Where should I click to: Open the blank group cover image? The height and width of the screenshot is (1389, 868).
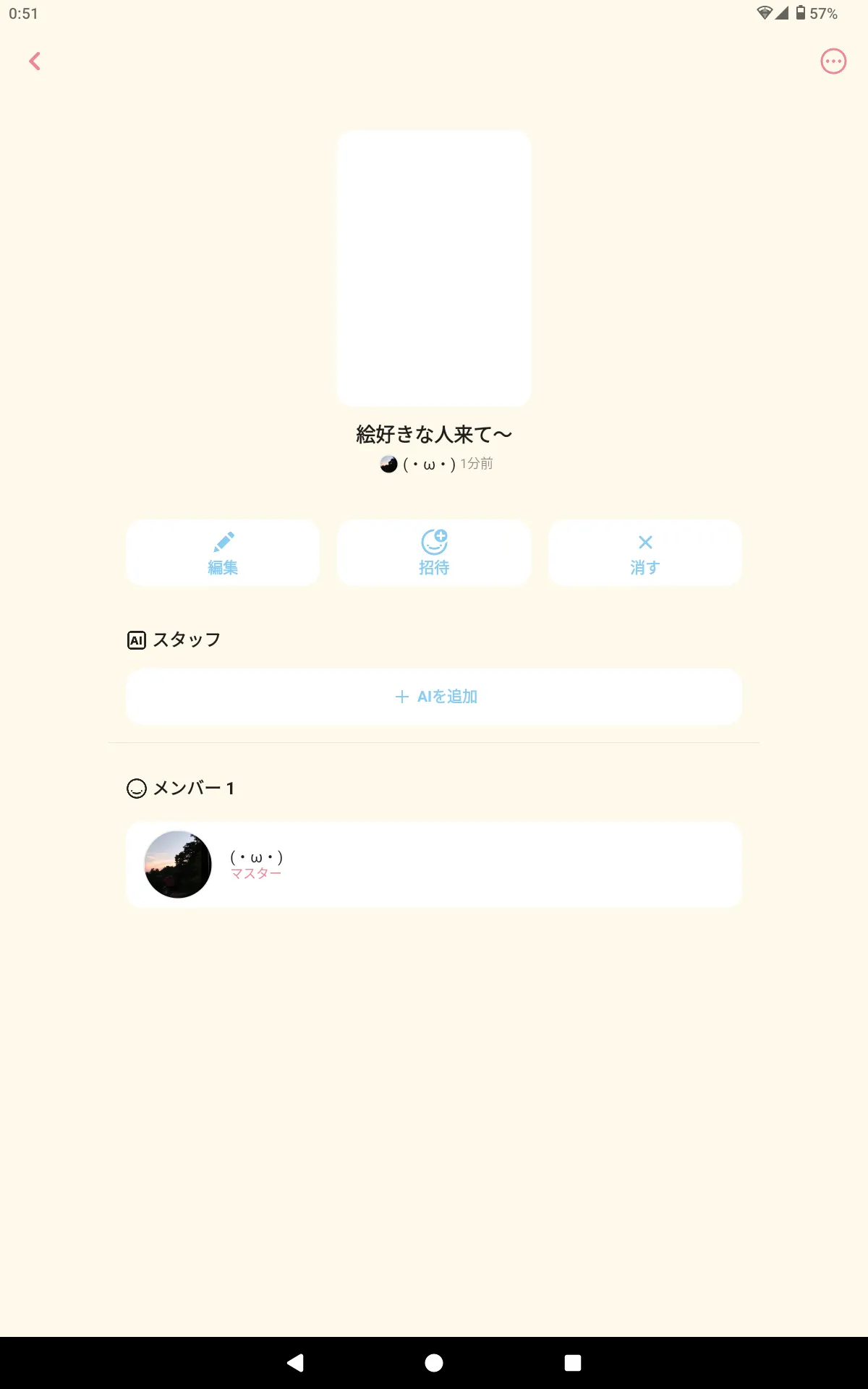tap(434, 268)
